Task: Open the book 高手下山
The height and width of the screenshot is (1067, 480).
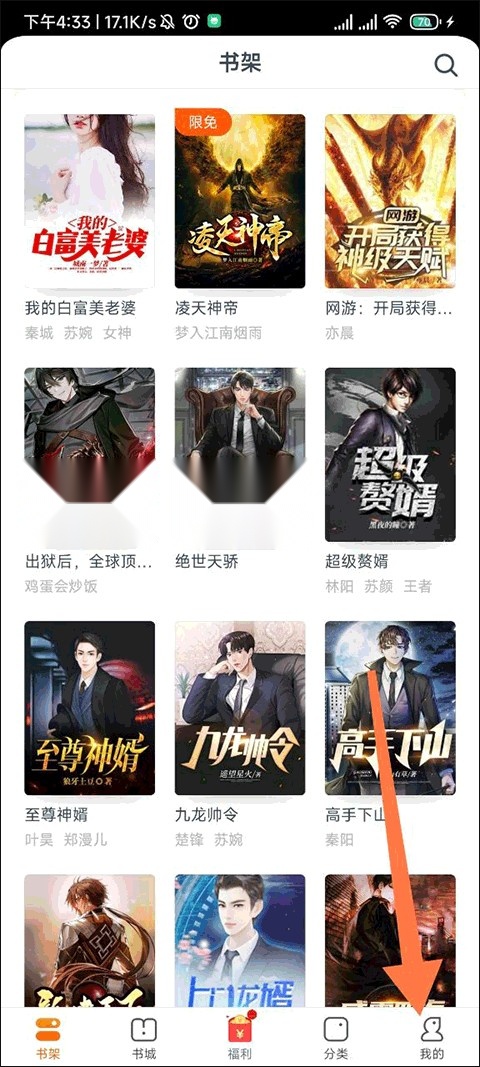Action: coord(390,708)
